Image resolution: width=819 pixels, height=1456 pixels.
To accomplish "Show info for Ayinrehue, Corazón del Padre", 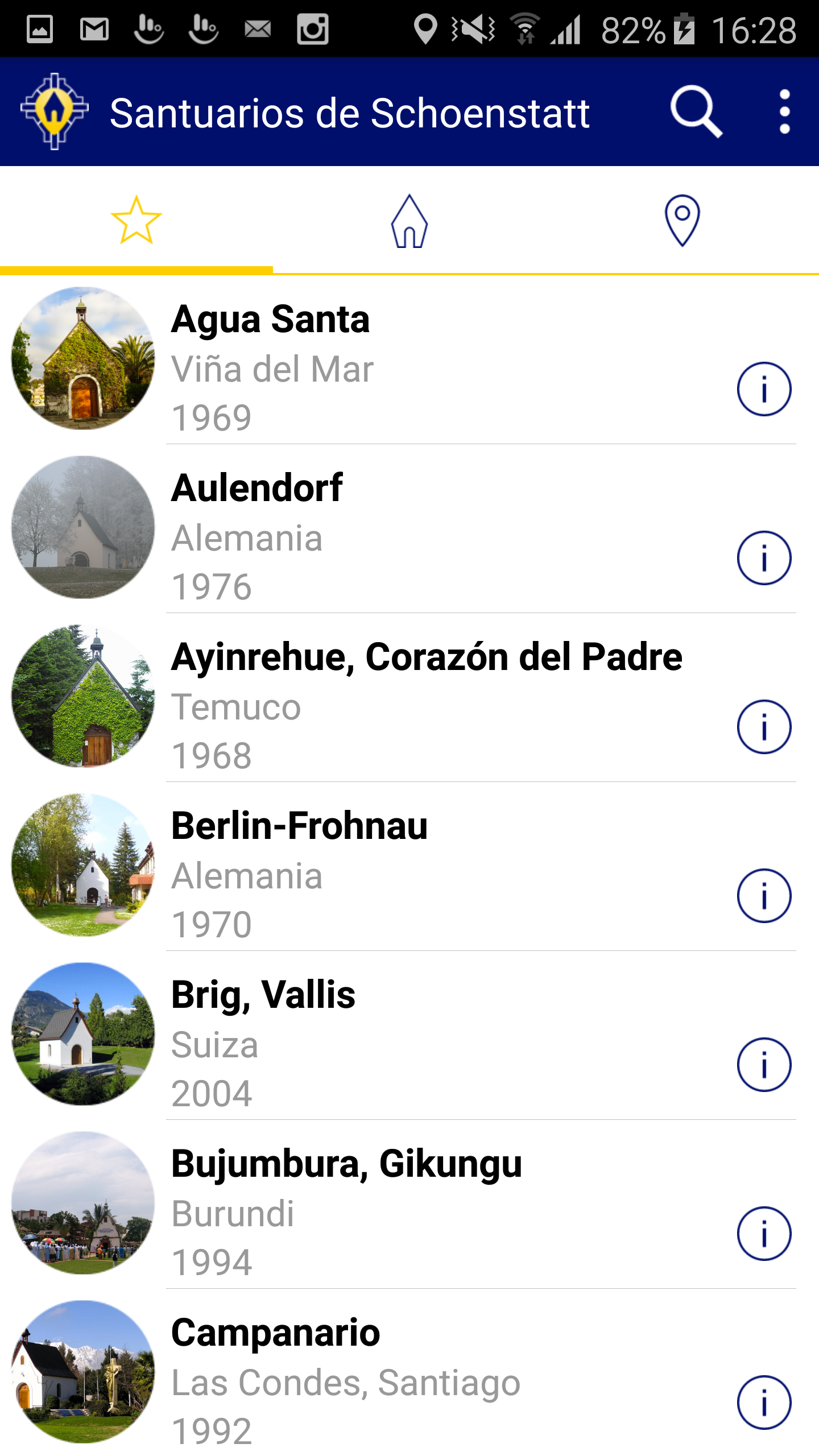I will coord(764,727).
